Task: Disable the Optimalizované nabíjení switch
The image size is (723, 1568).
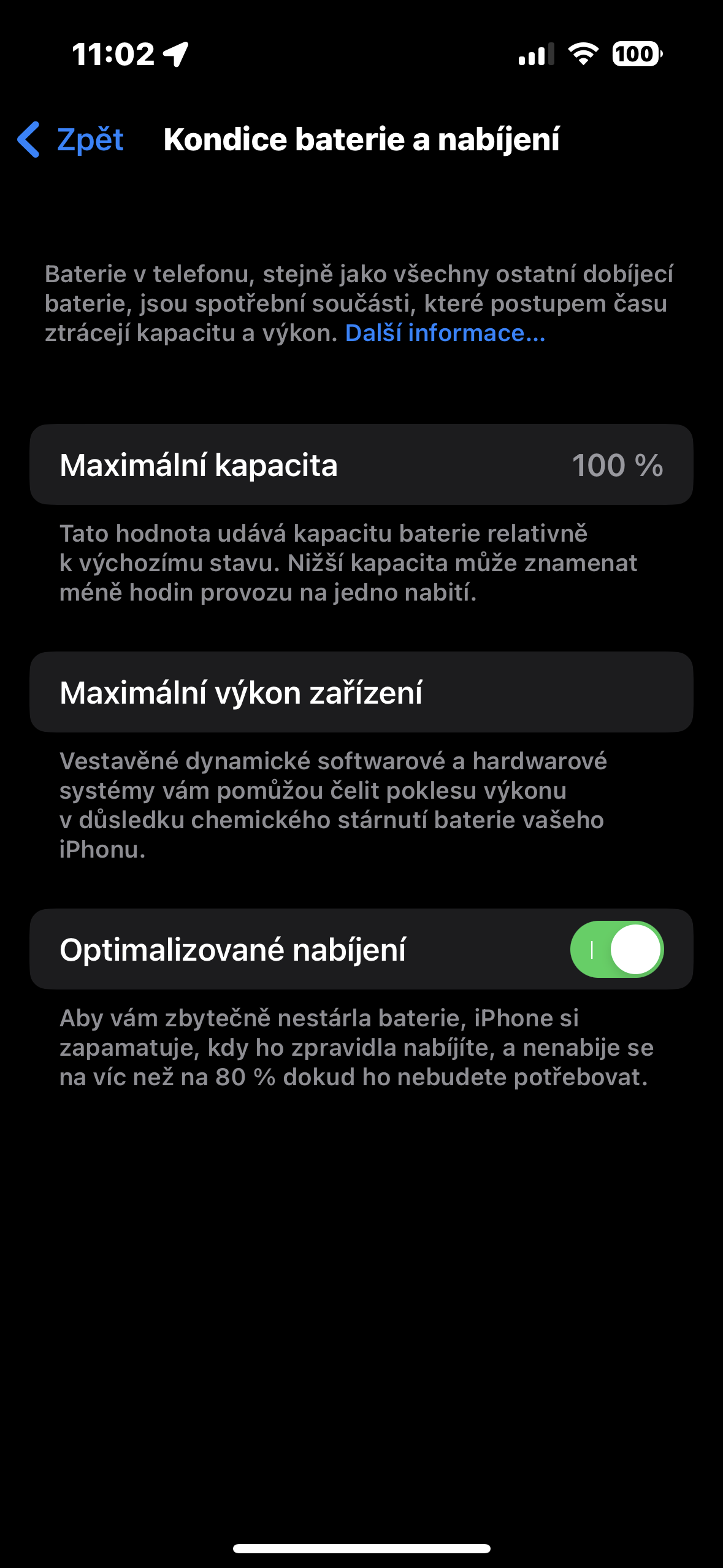Action: coord(616,949)
